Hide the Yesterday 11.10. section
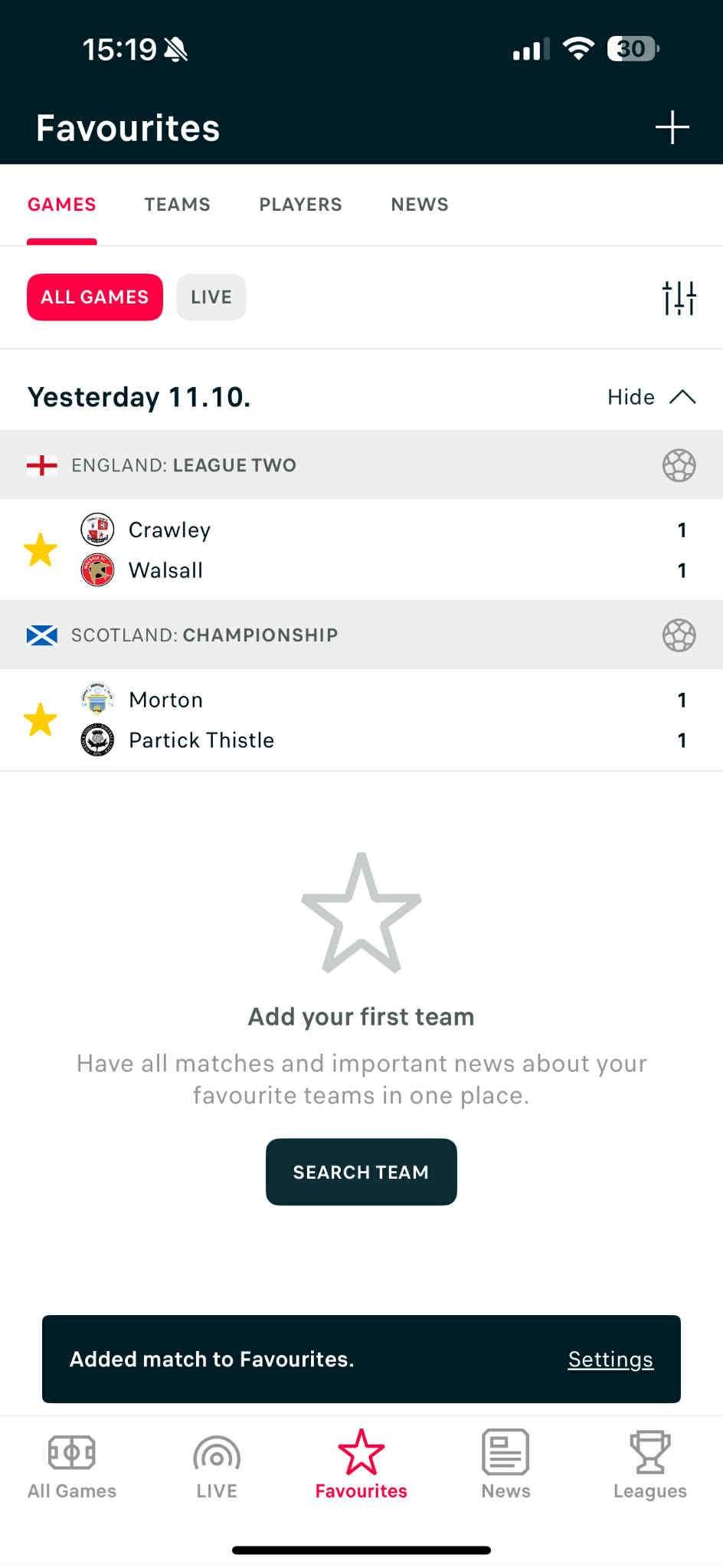723x1568 pixels. (651, 397)
